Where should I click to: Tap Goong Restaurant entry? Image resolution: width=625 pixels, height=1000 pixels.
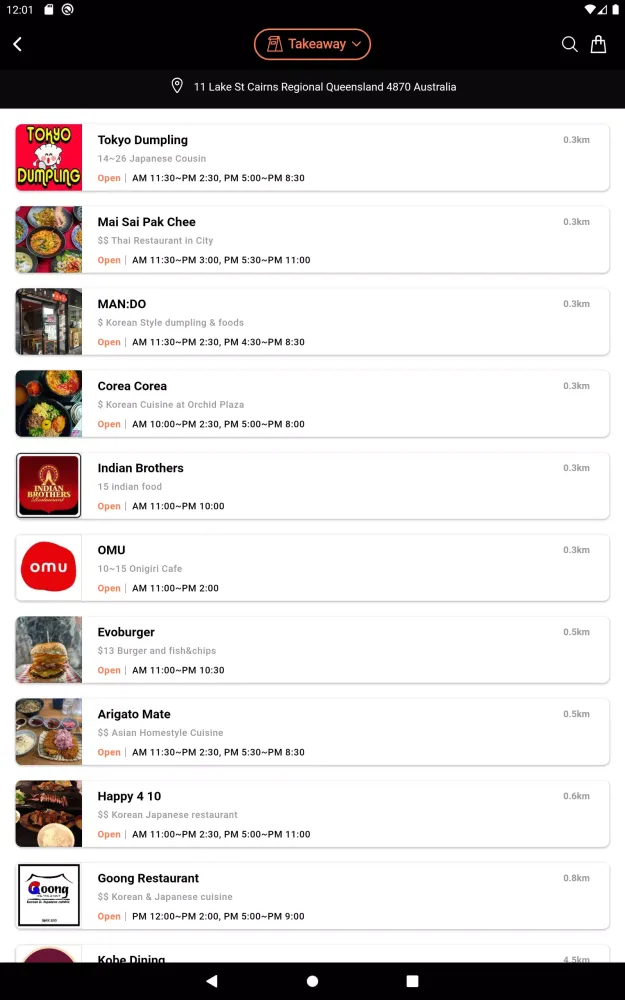(312, 896)
